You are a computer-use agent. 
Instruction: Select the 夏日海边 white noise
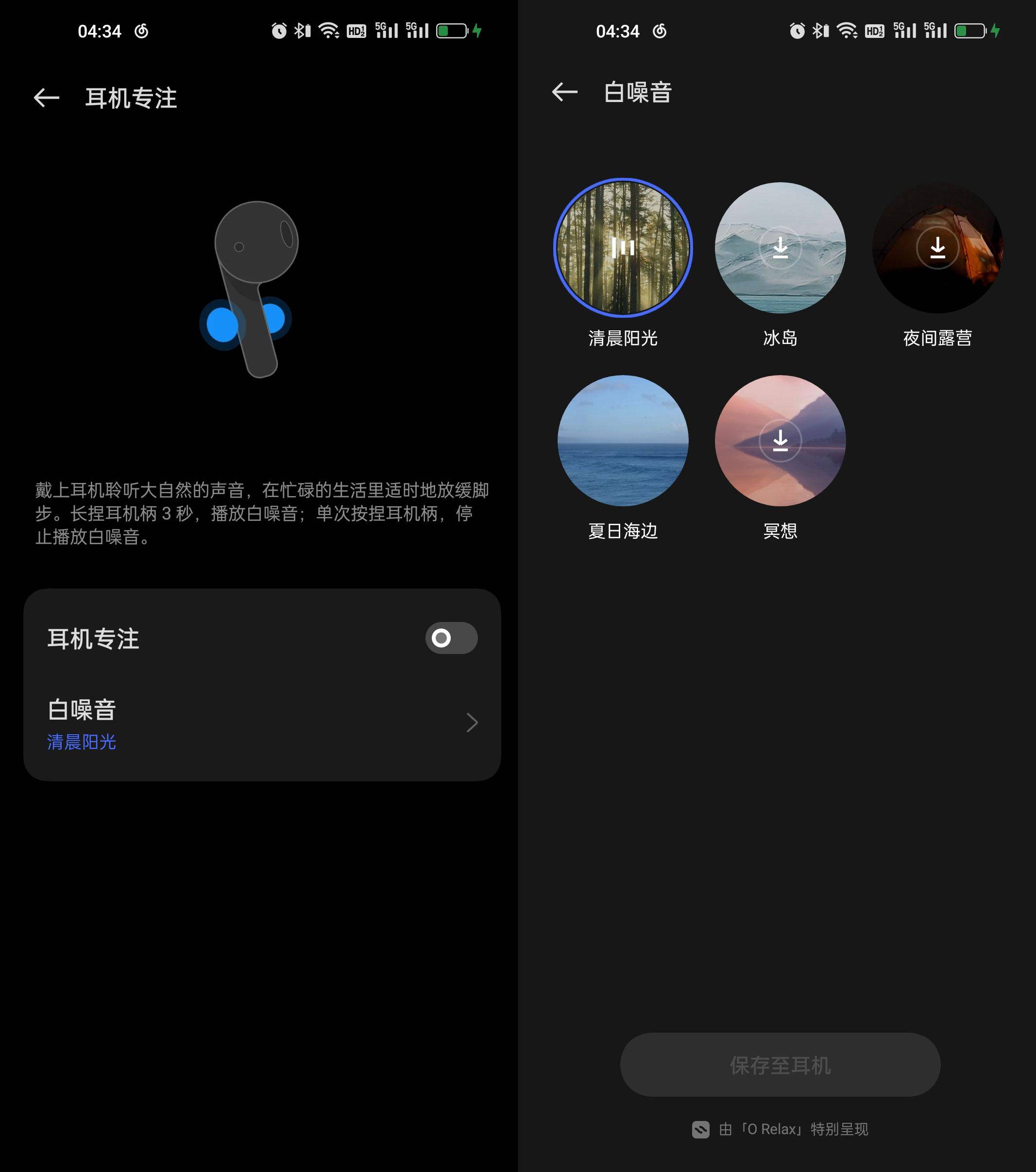[x=623, y=440]
